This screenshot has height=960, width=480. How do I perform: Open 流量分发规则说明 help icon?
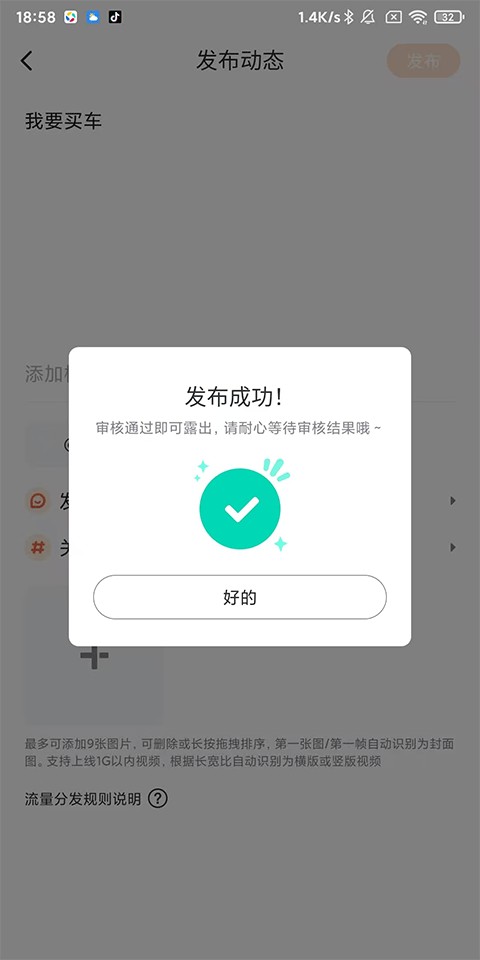click(x=157, y=798)
